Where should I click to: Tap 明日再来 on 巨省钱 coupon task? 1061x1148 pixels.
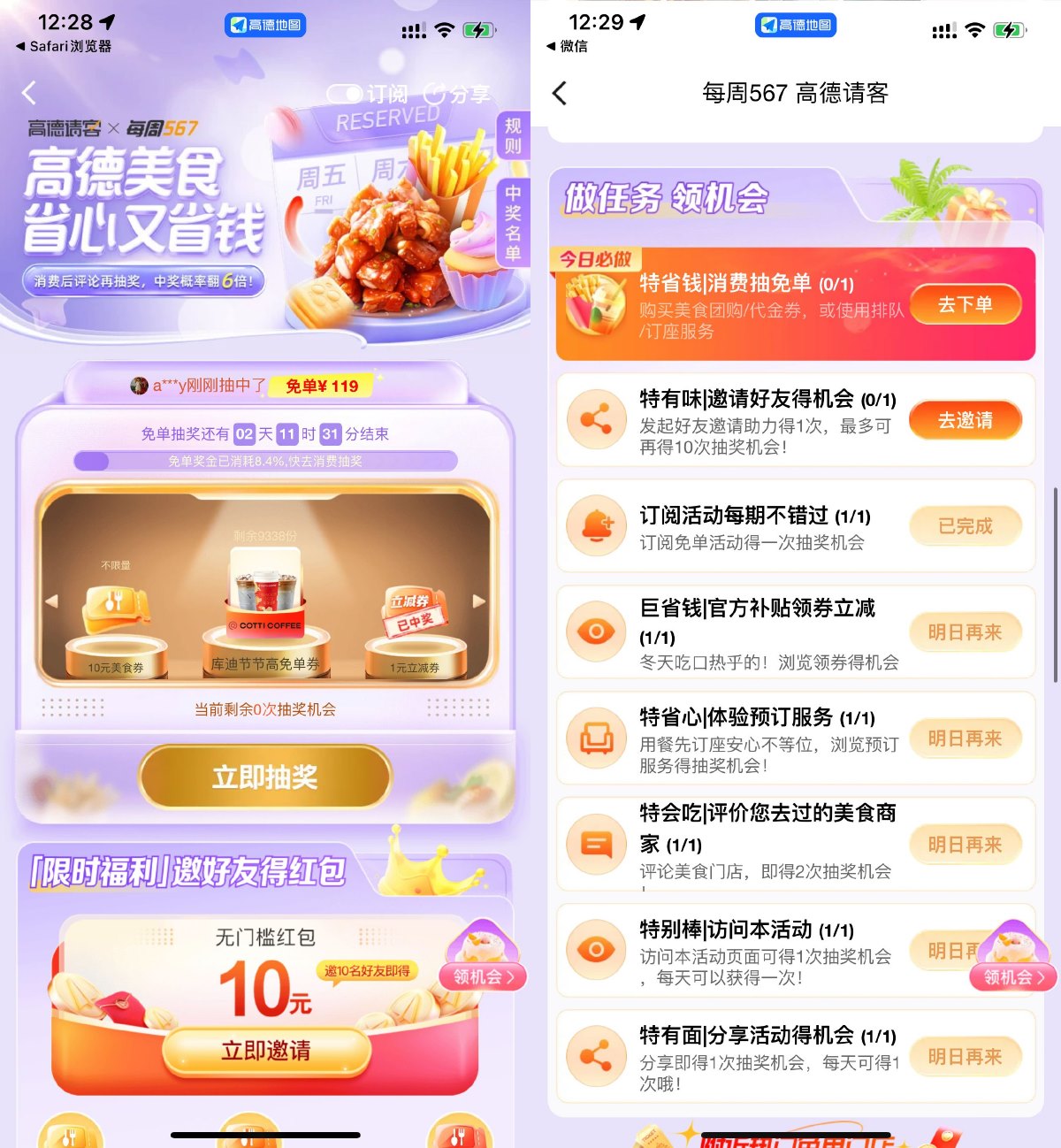[965, 632]
